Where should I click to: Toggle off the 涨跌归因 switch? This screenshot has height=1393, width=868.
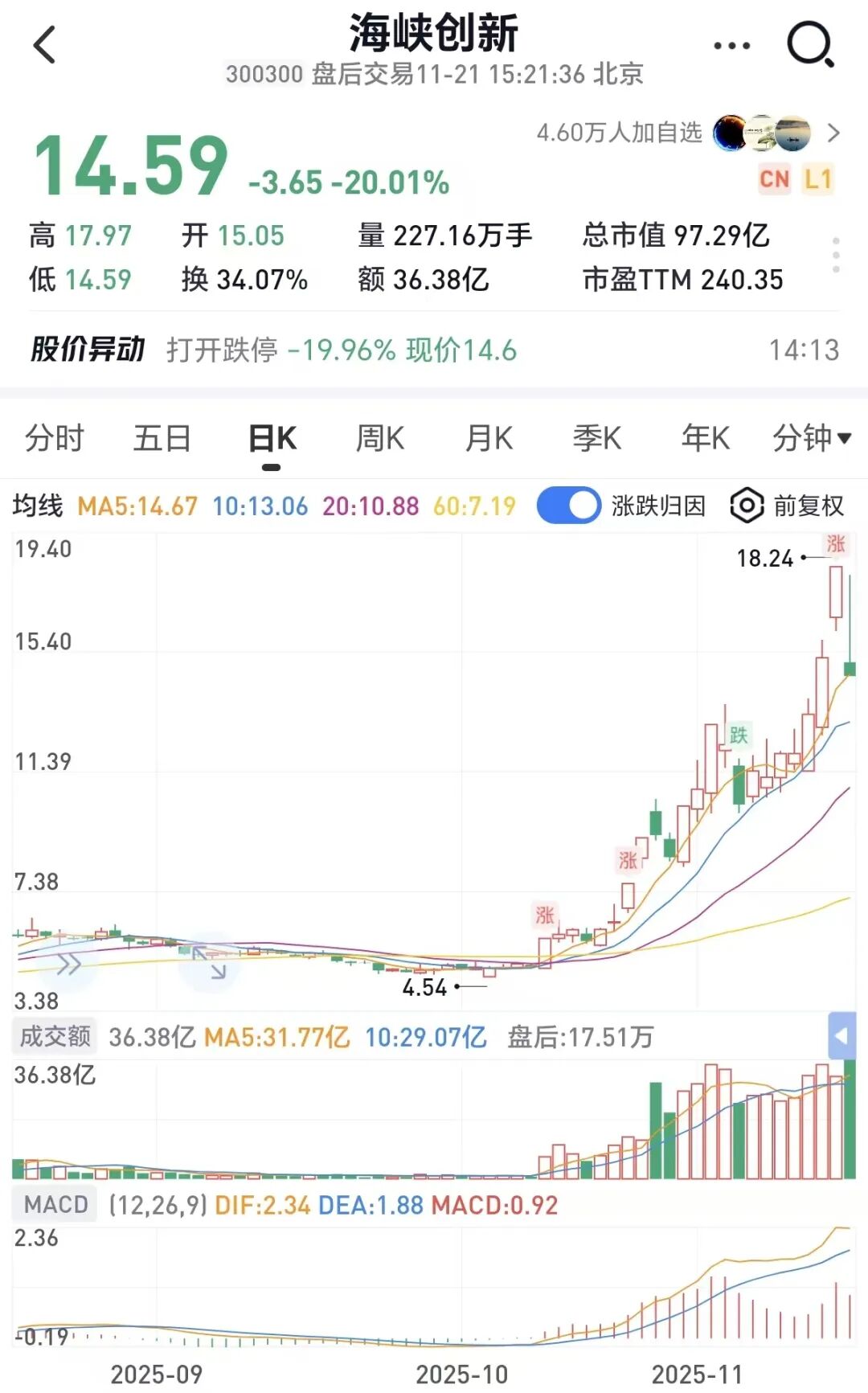coord(569,506)
